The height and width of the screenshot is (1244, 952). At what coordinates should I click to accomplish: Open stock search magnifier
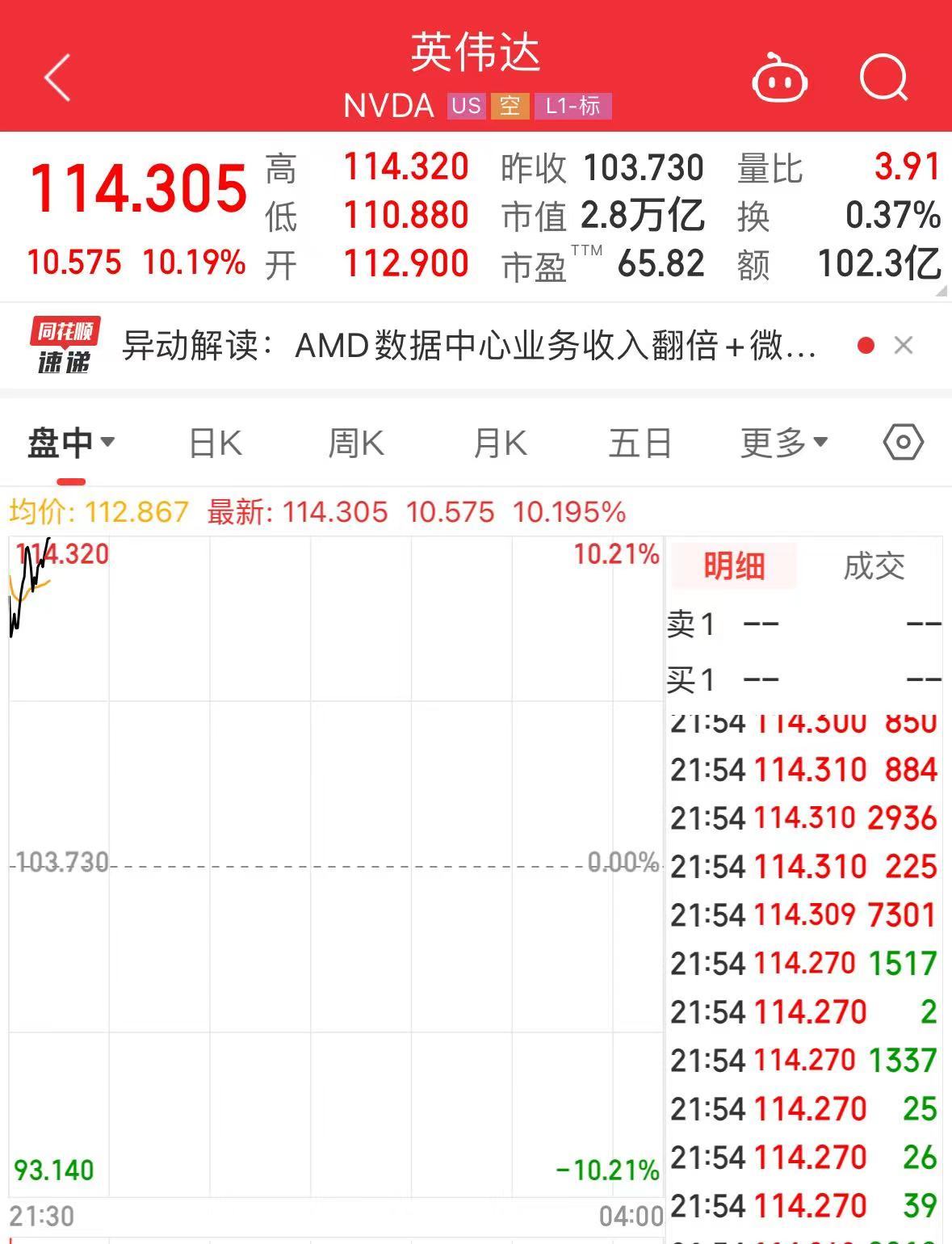[883, 78]
